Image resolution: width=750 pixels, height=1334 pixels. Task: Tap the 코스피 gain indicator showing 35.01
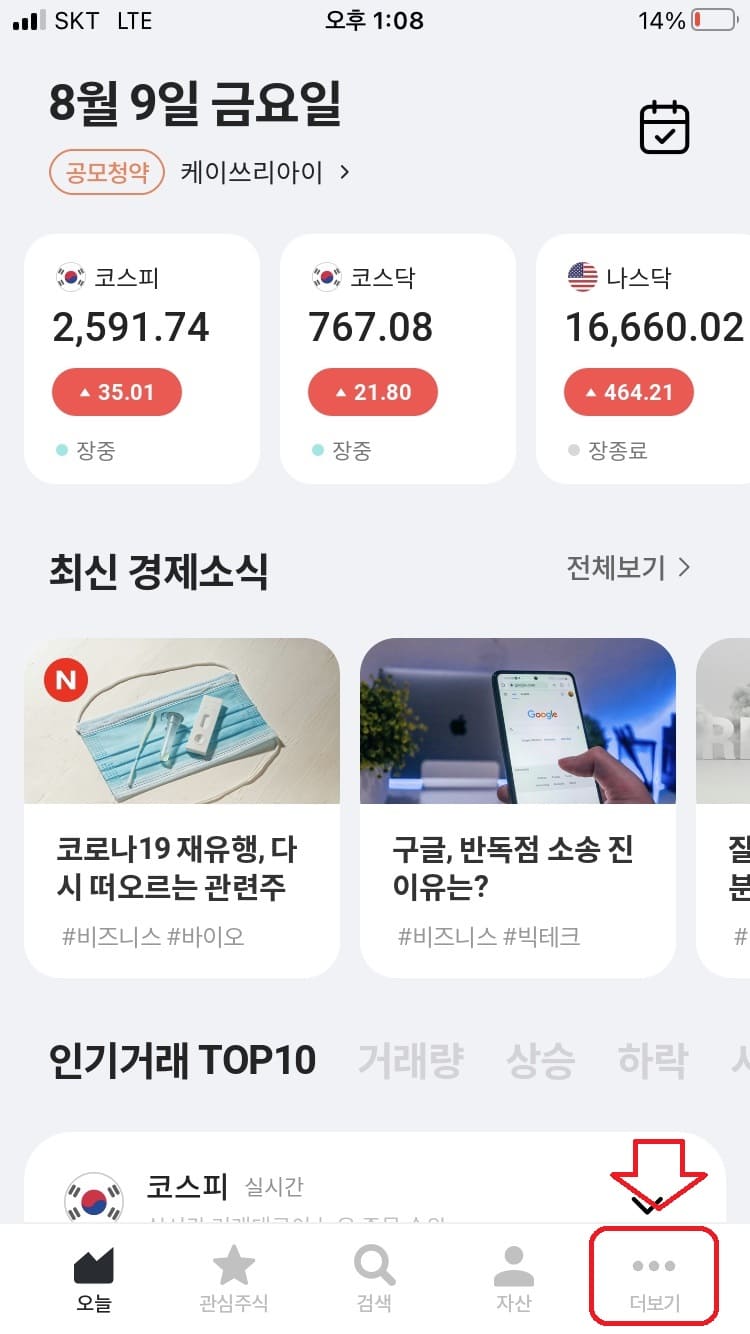(x=117, y=392)
